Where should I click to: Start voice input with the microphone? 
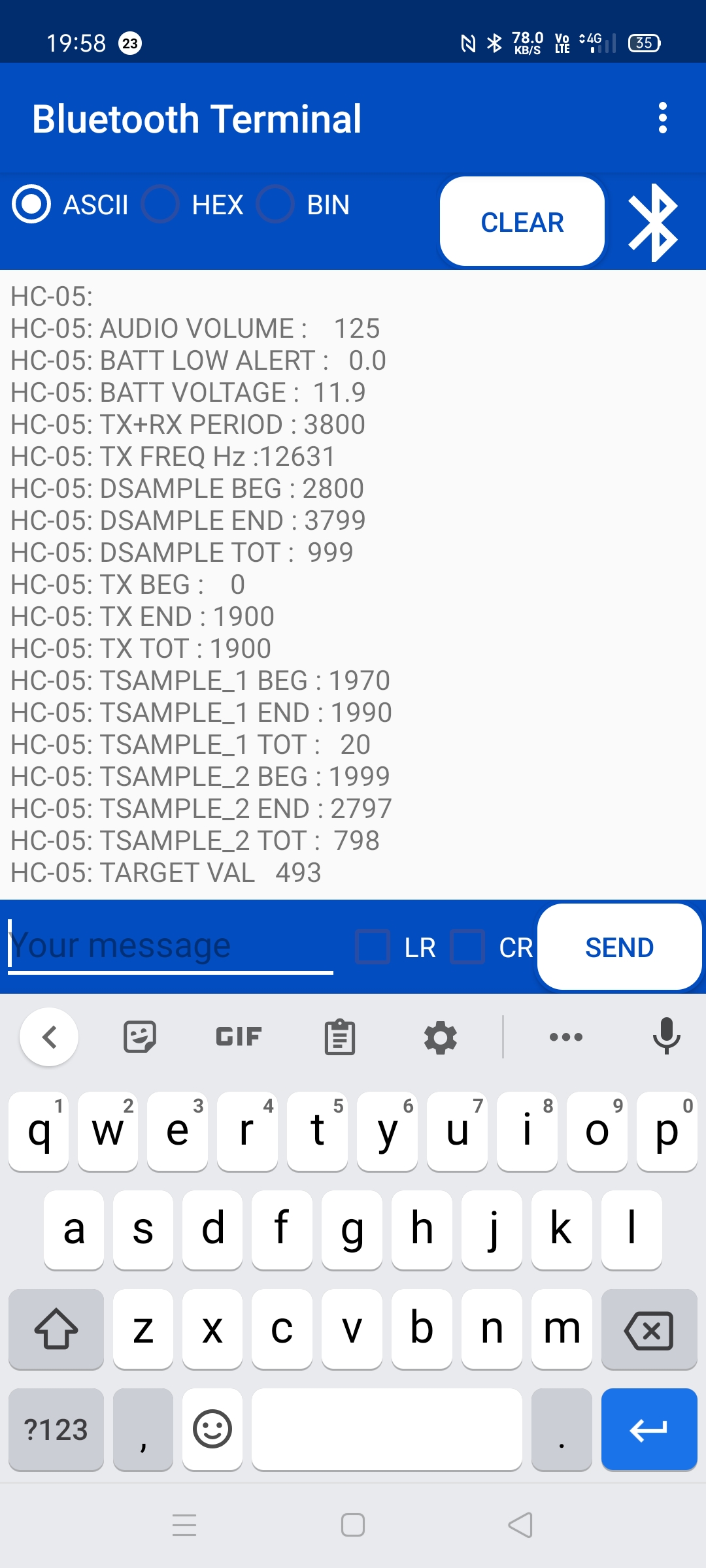(x=666, y=1036)
